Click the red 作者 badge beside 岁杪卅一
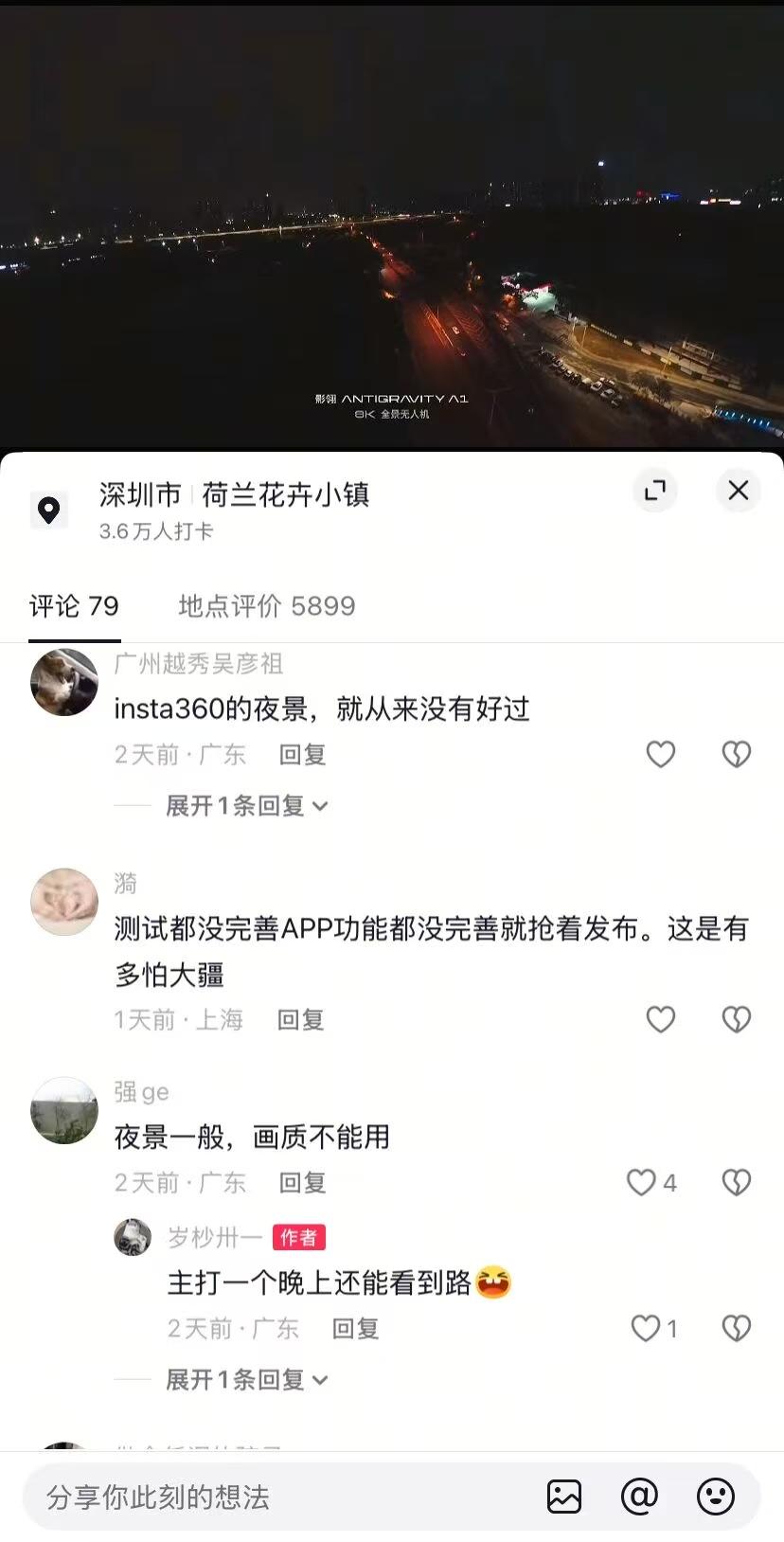 coord(297,1237)
